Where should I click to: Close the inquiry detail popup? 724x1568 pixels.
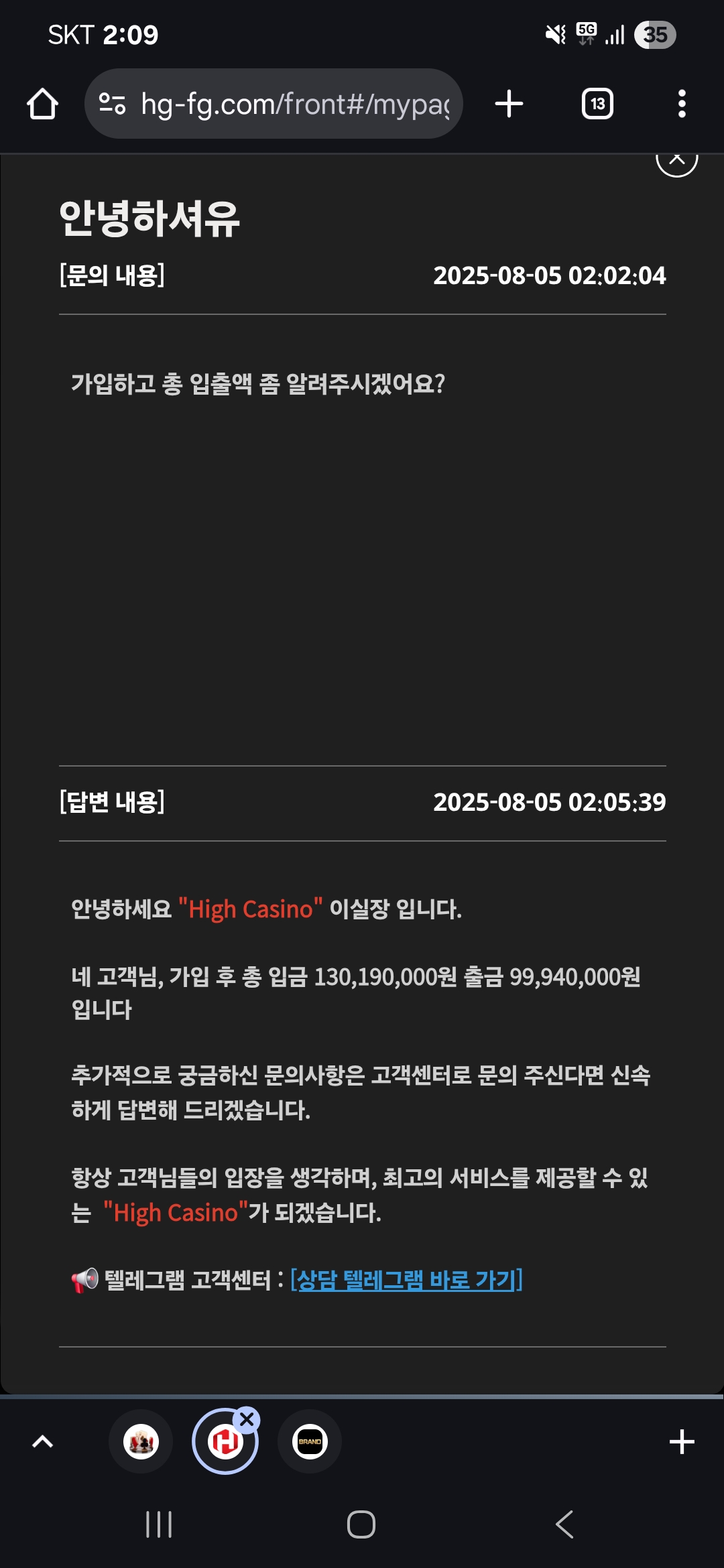677,159
